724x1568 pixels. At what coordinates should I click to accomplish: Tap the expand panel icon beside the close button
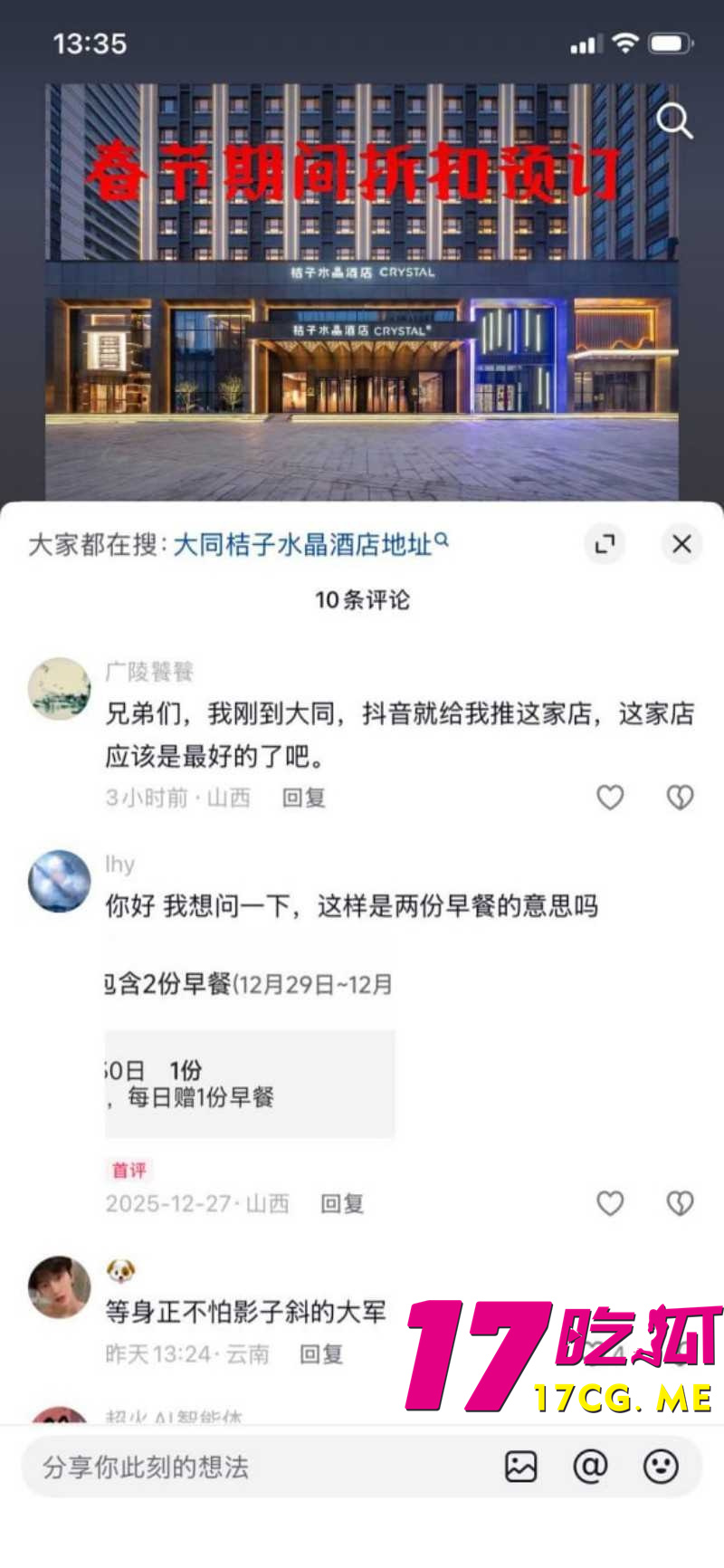(605, 544)
